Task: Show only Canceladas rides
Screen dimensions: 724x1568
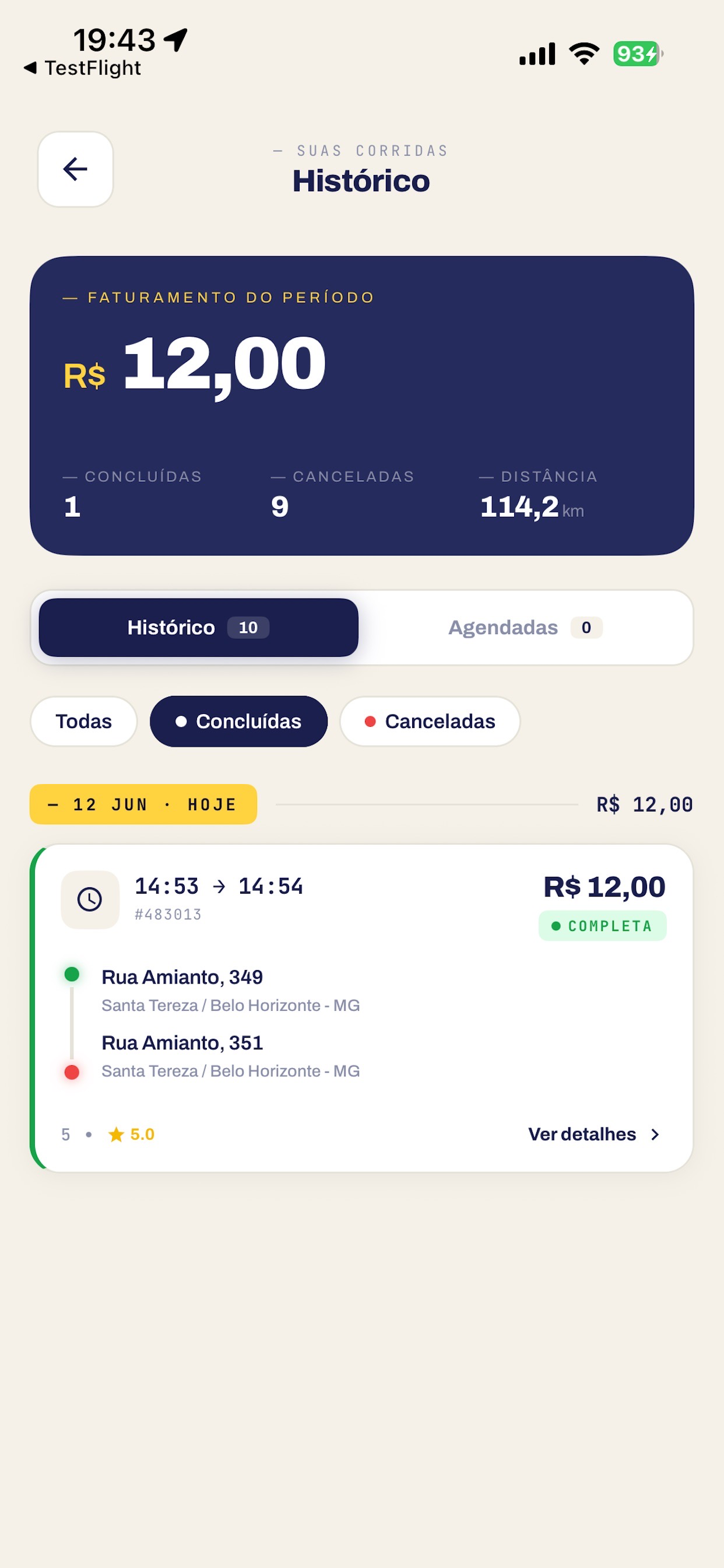Action: coord(430,722)
